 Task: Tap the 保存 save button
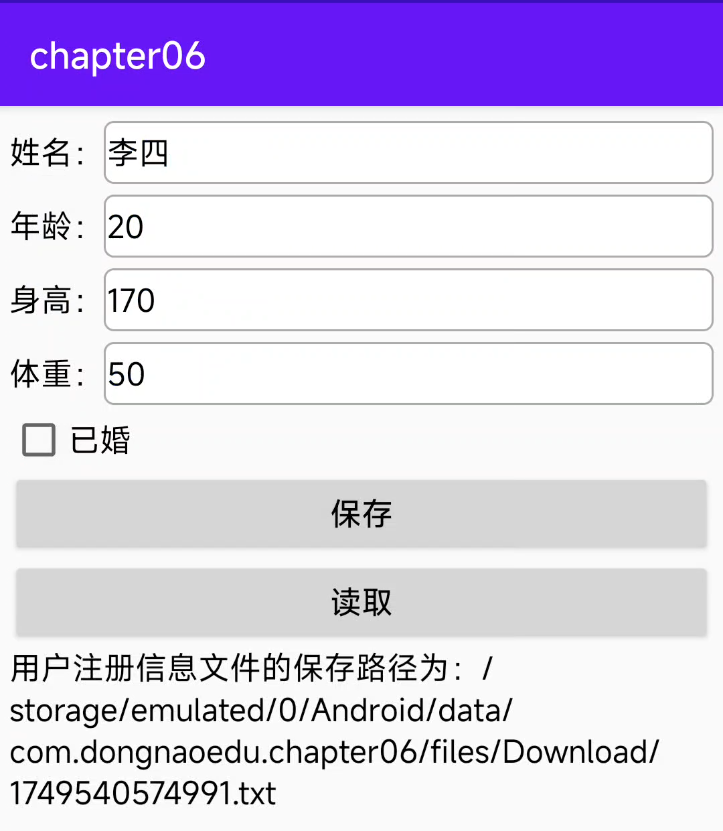[x=361, y=514]
